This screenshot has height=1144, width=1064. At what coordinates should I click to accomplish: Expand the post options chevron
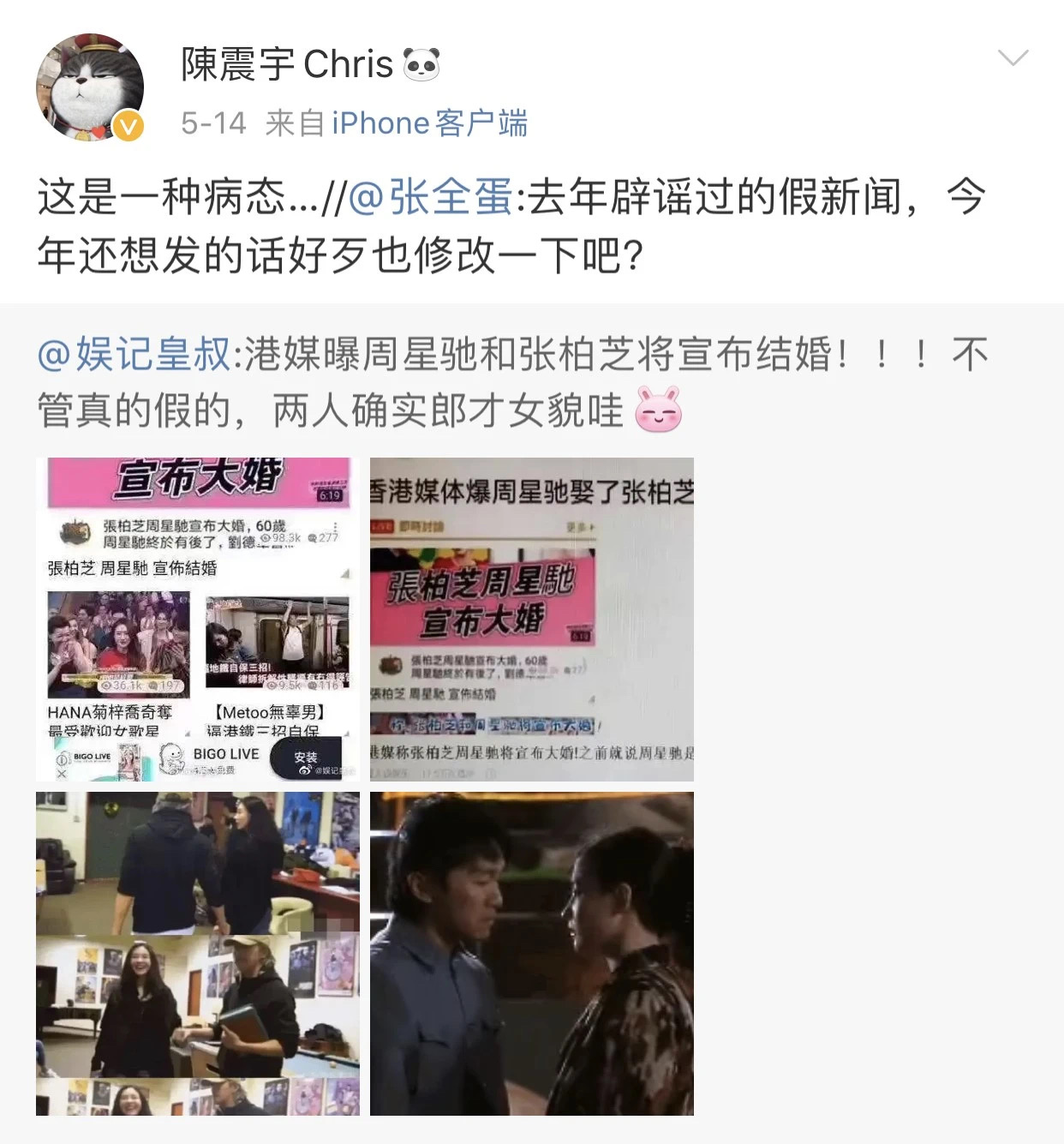pos(1013,58)
